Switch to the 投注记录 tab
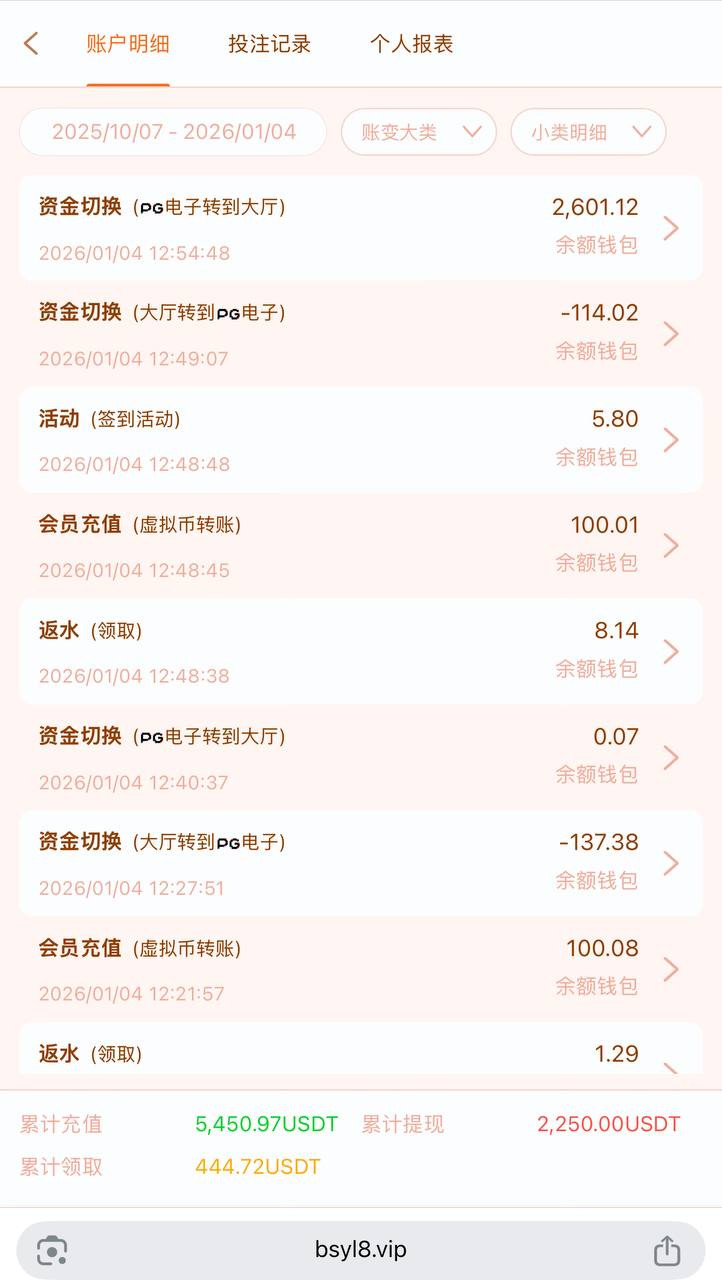Screen dimensions: 722x1280 [x=269, y=44]
